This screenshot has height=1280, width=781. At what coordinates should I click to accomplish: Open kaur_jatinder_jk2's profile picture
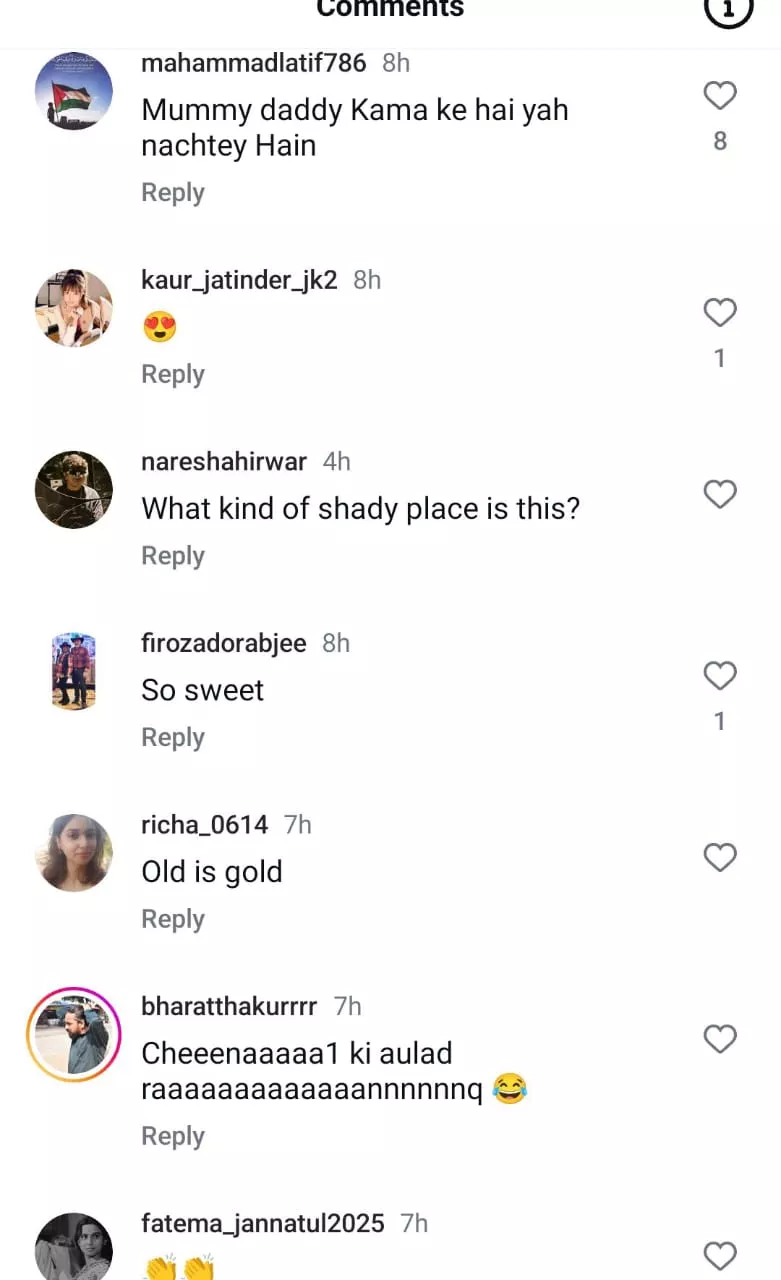(73, 308)
